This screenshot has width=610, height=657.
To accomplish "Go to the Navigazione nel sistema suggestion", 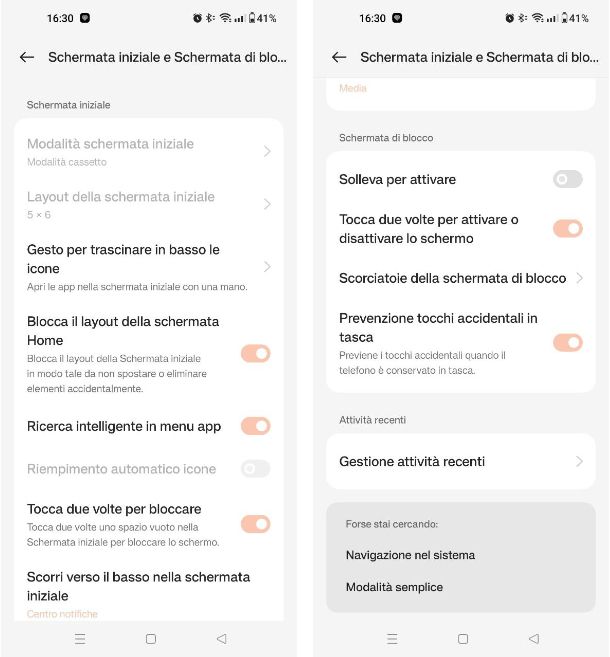I will tap(410, 555).
